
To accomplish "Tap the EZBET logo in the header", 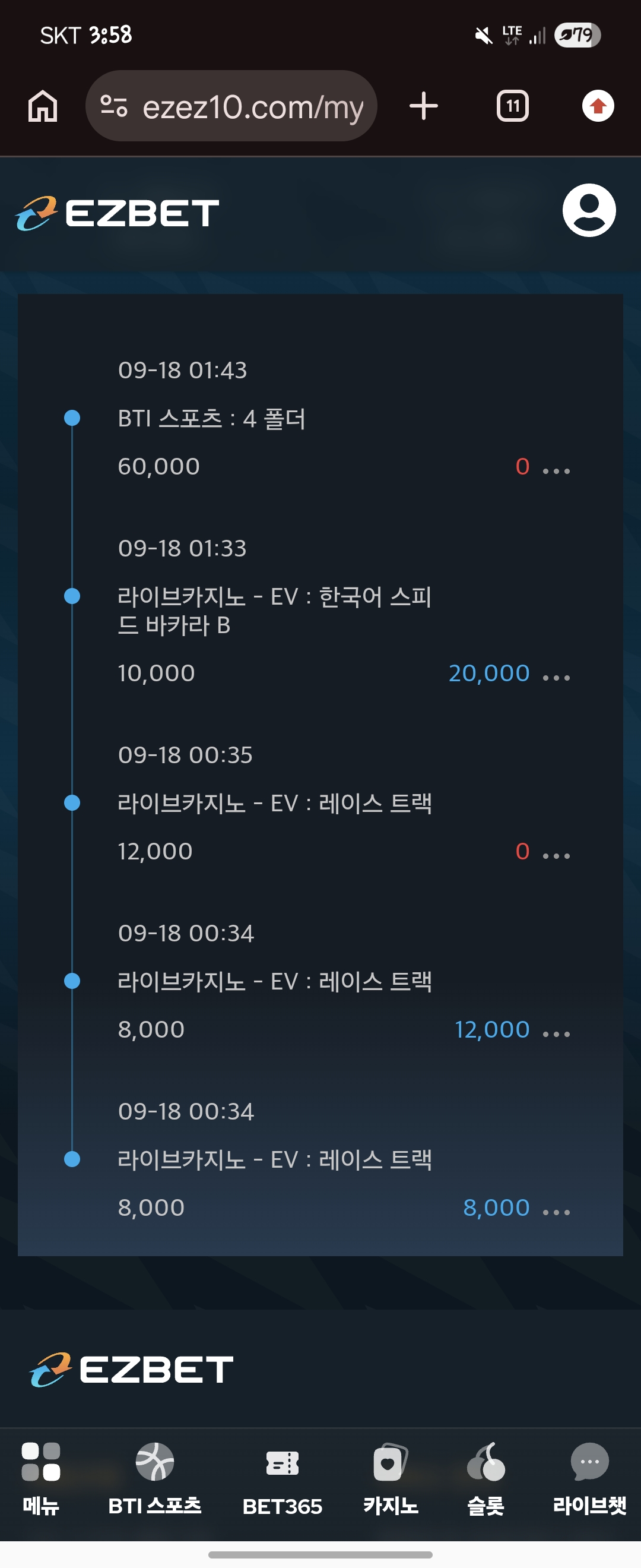I will click(118, 213).
